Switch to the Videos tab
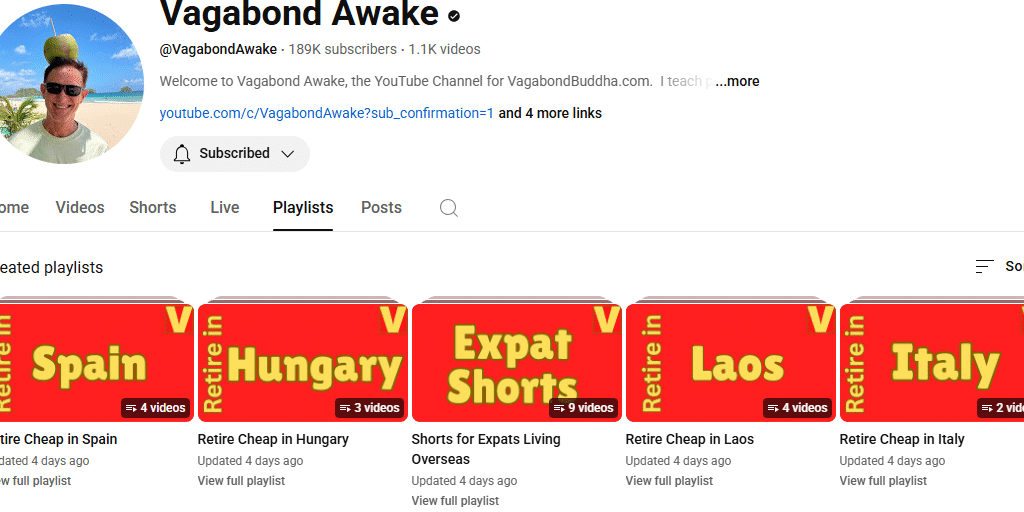Screen dimensions: 1024x512 click(80, 207)
